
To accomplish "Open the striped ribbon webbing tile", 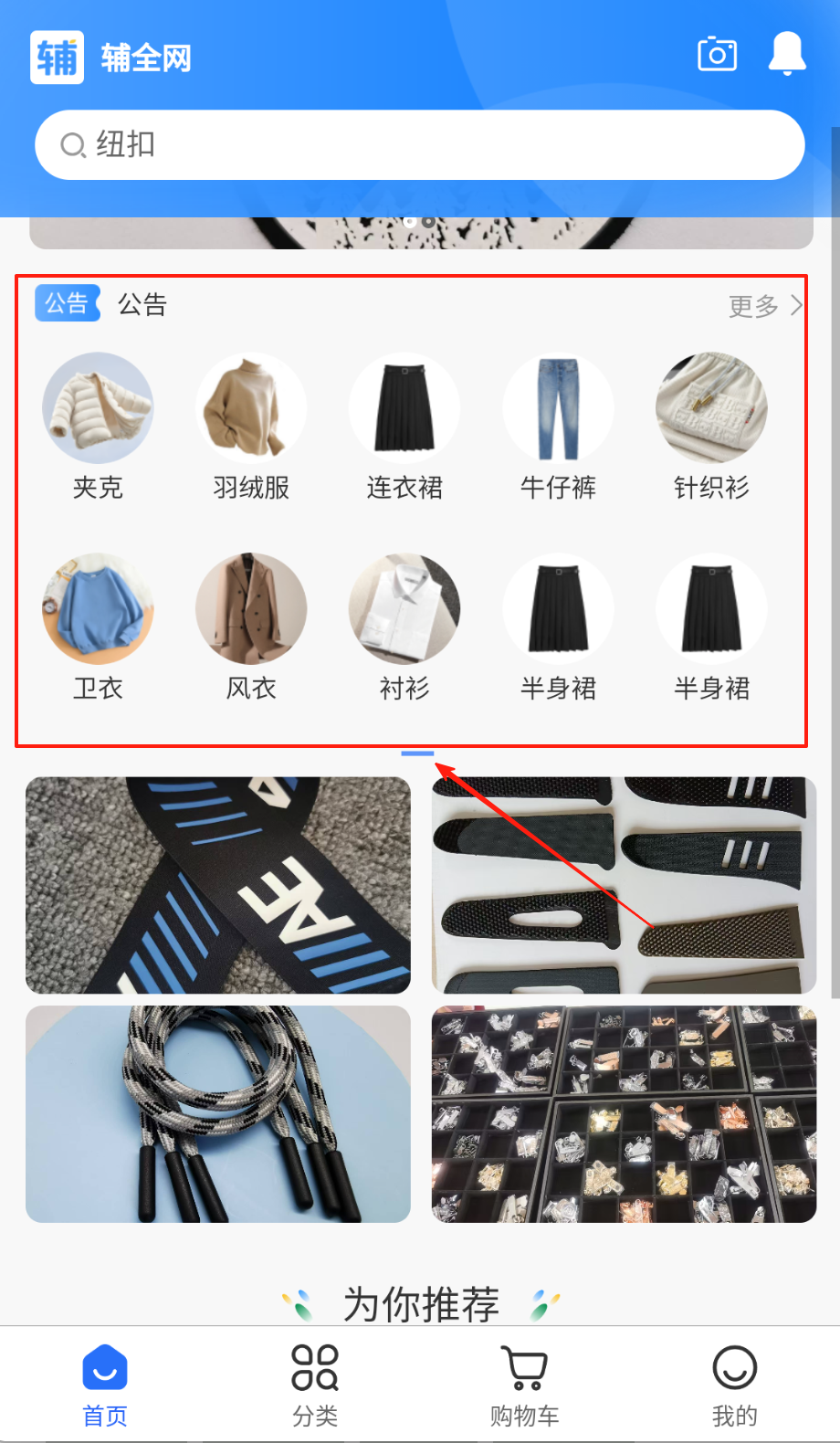I will click(218, 885).
